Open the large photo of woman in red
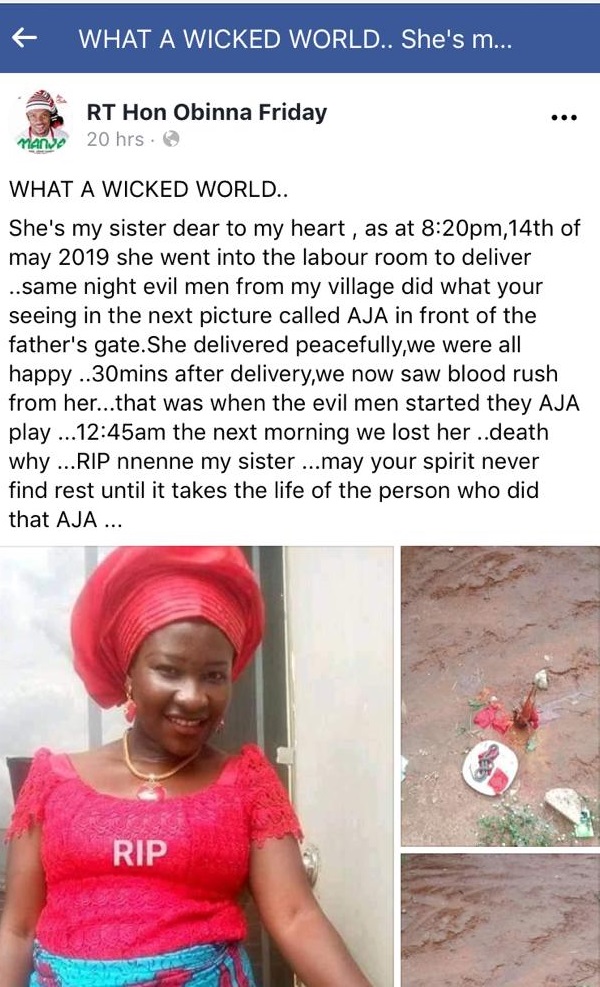Viewport: 600px width, 987px height. pos(196,765)
